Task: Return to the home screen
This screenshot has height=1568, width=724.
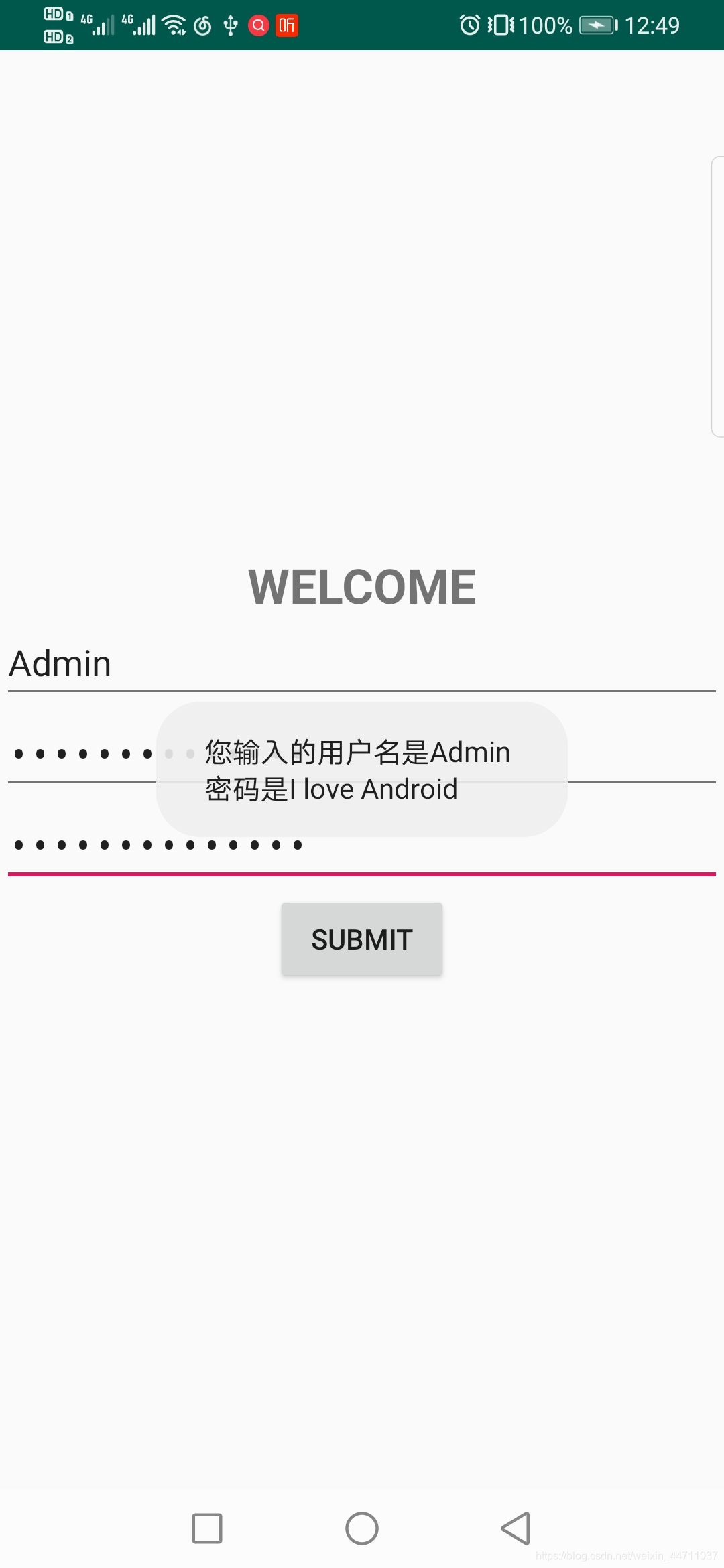Action: pyautogui.click(x=362, y=1528)
